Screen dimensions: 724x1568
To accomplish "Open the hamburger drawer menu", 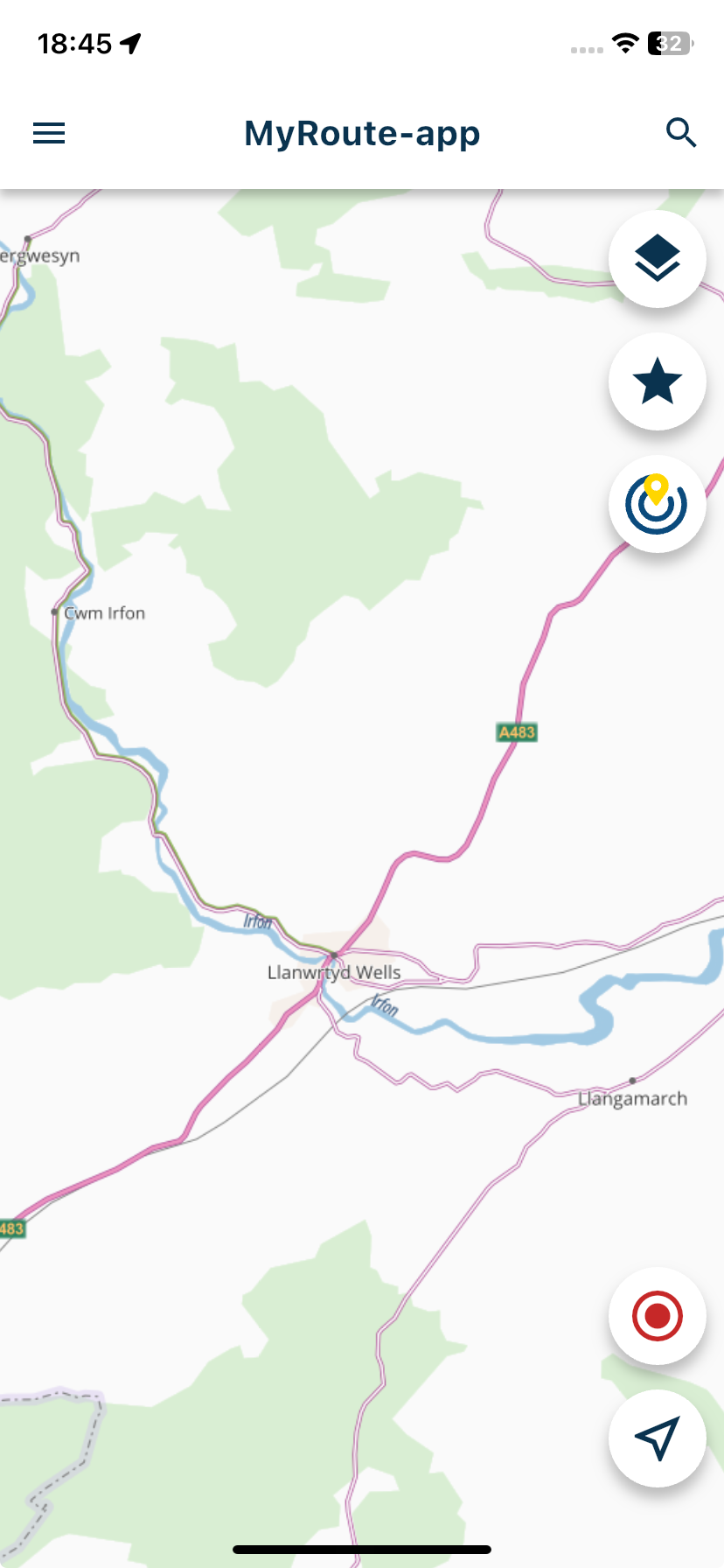I will [49, 133].
